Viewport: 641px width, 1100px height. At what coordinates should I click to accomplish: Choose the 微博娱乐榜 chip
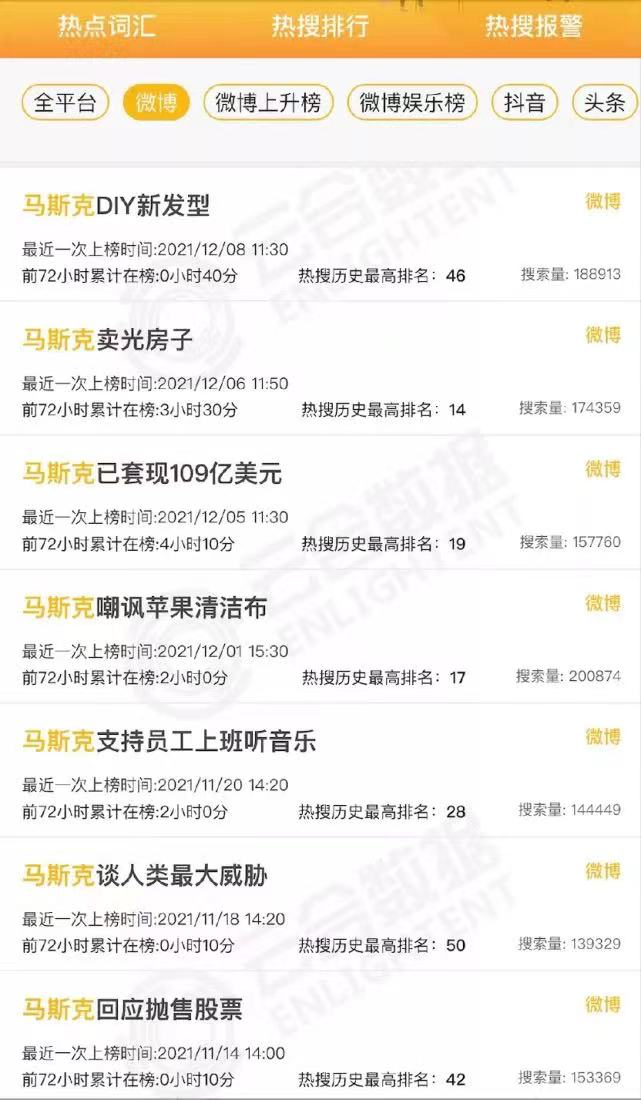click(412, 103)
